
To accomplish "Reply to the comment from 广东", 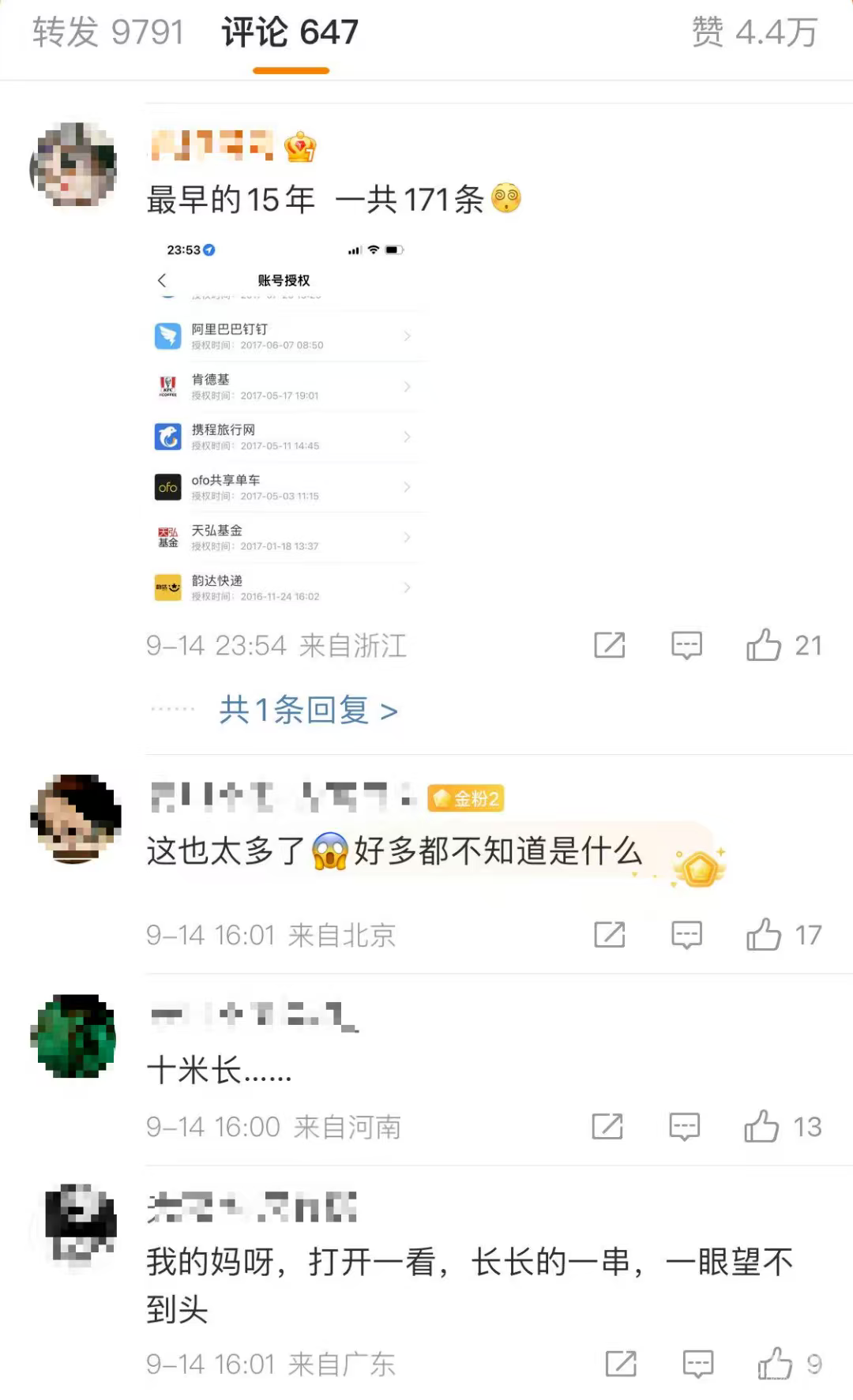I will click(x=697, y=1364).
